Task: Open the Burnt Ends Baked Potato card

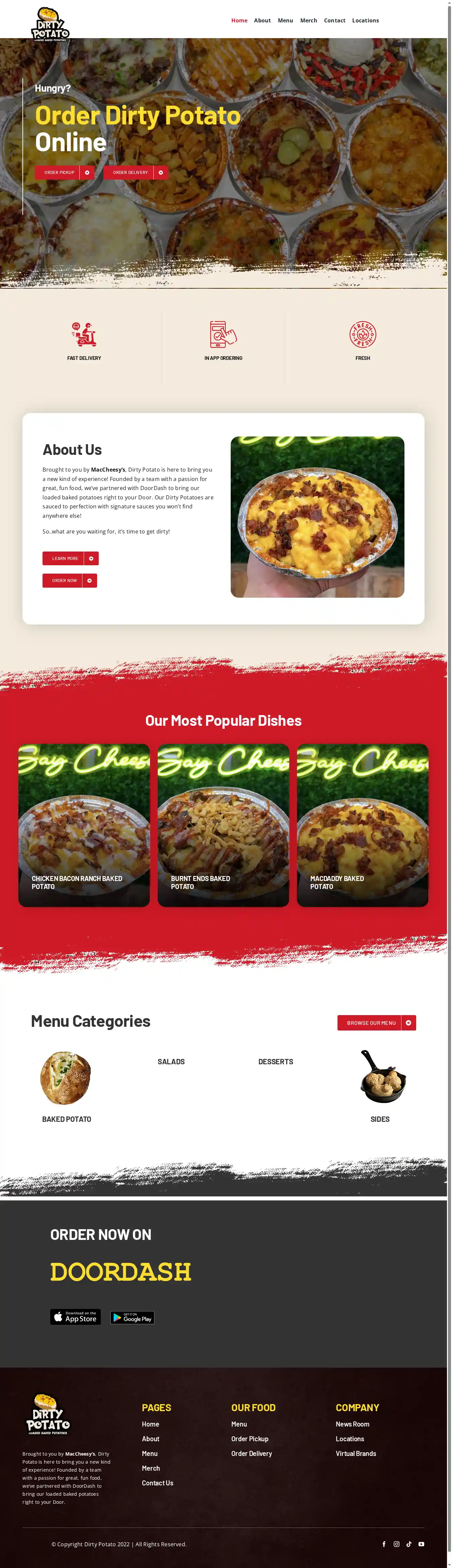Action: (x=223, y=825)
